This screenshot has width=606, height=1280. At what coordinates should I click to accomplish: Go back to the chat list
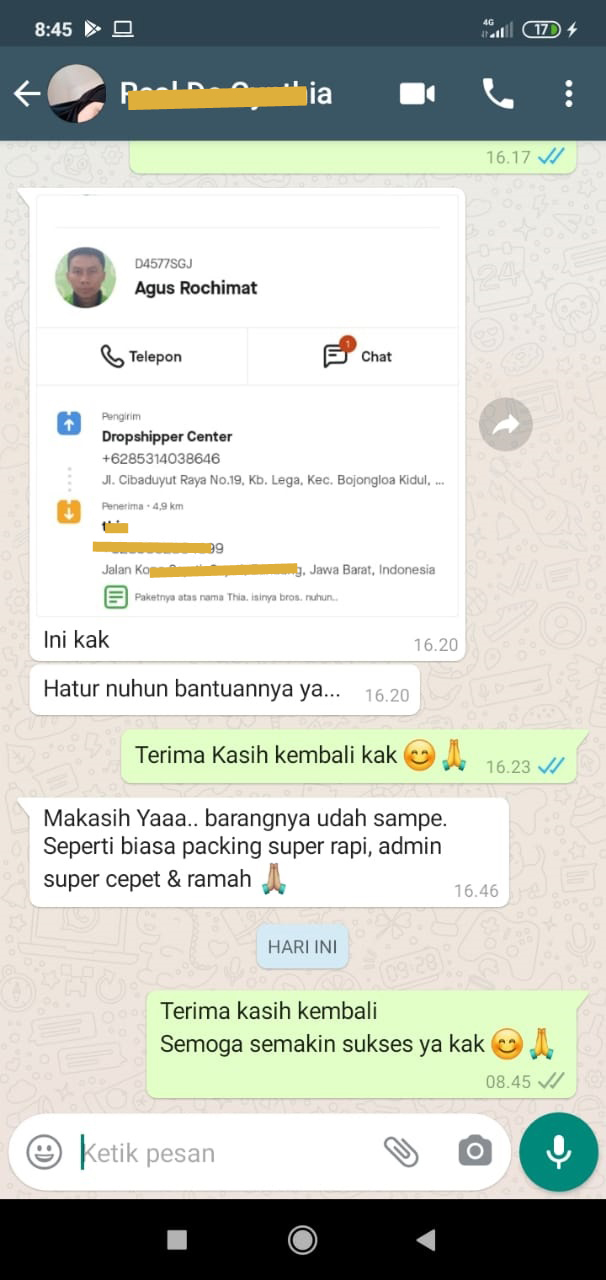click(26, 94)
